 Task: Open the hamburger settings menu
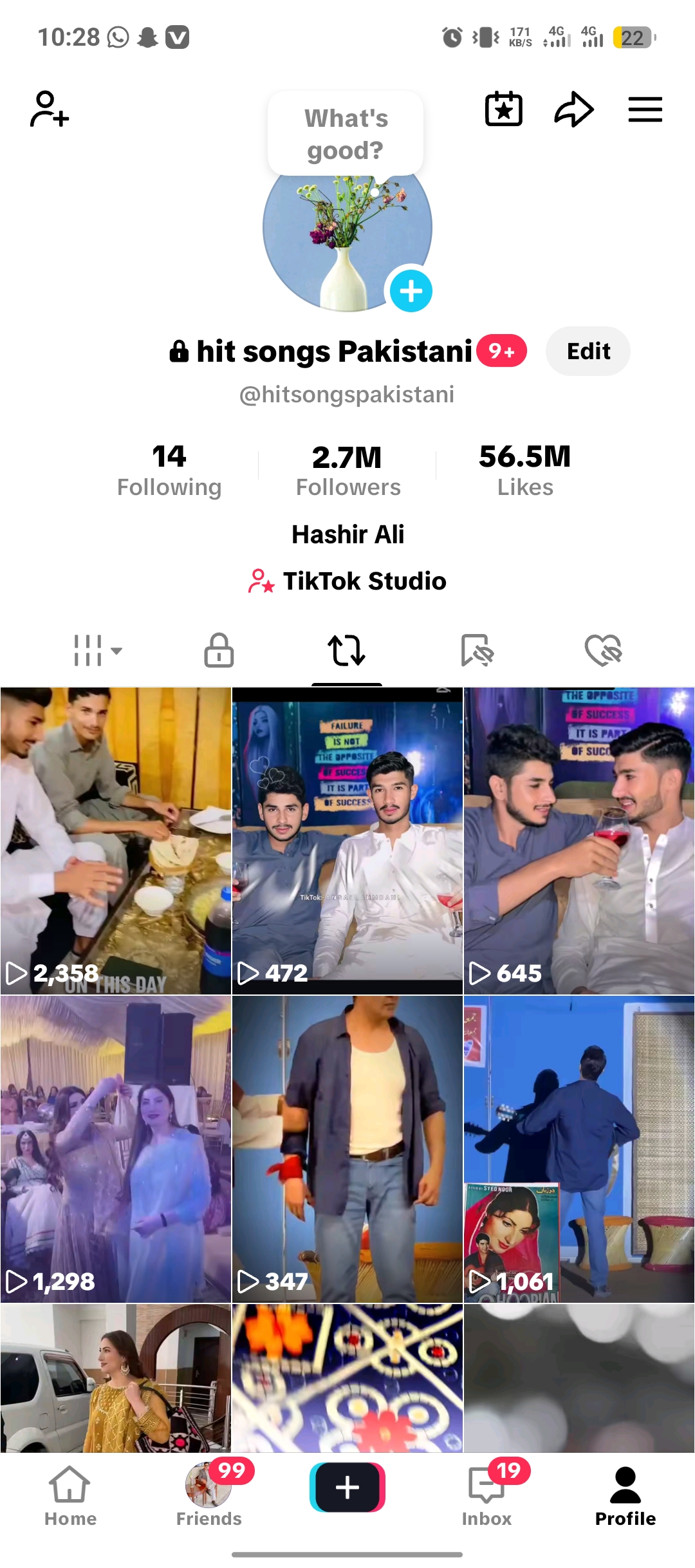coord(644,109)
